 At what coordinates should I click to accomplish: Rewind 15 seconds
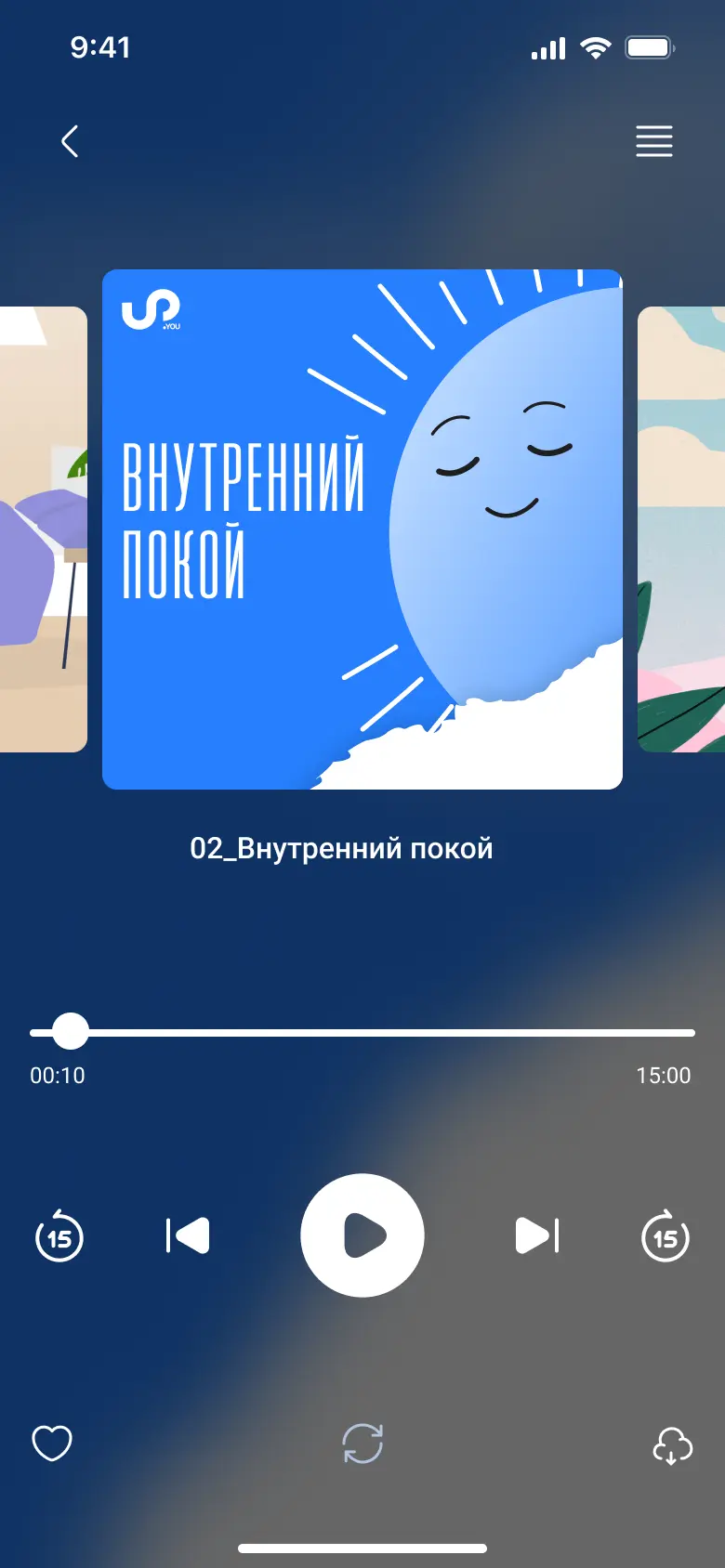tap(59, 1236)
